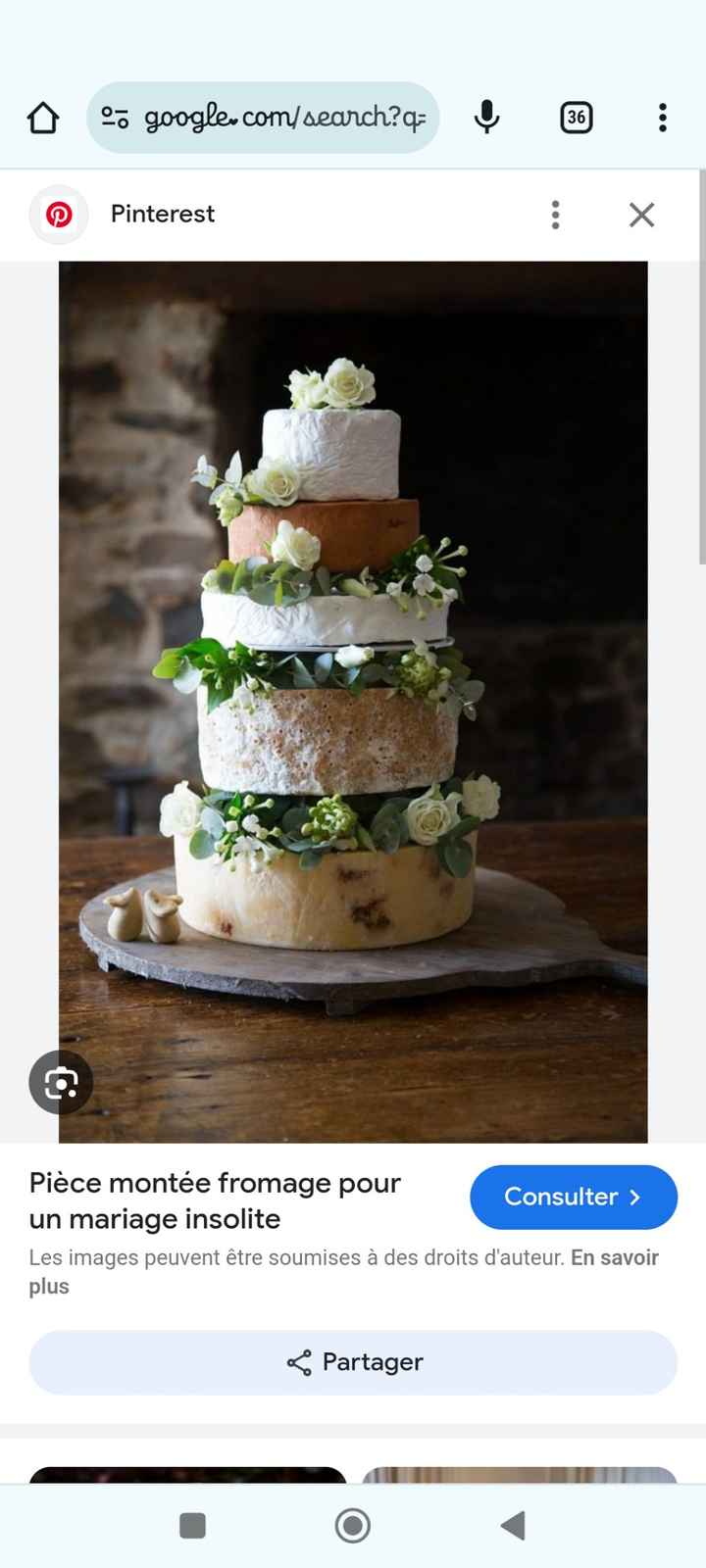This screenshot has width=706, height=1568.
Task: Start voice search with the microphone
Action: (486, 118)
